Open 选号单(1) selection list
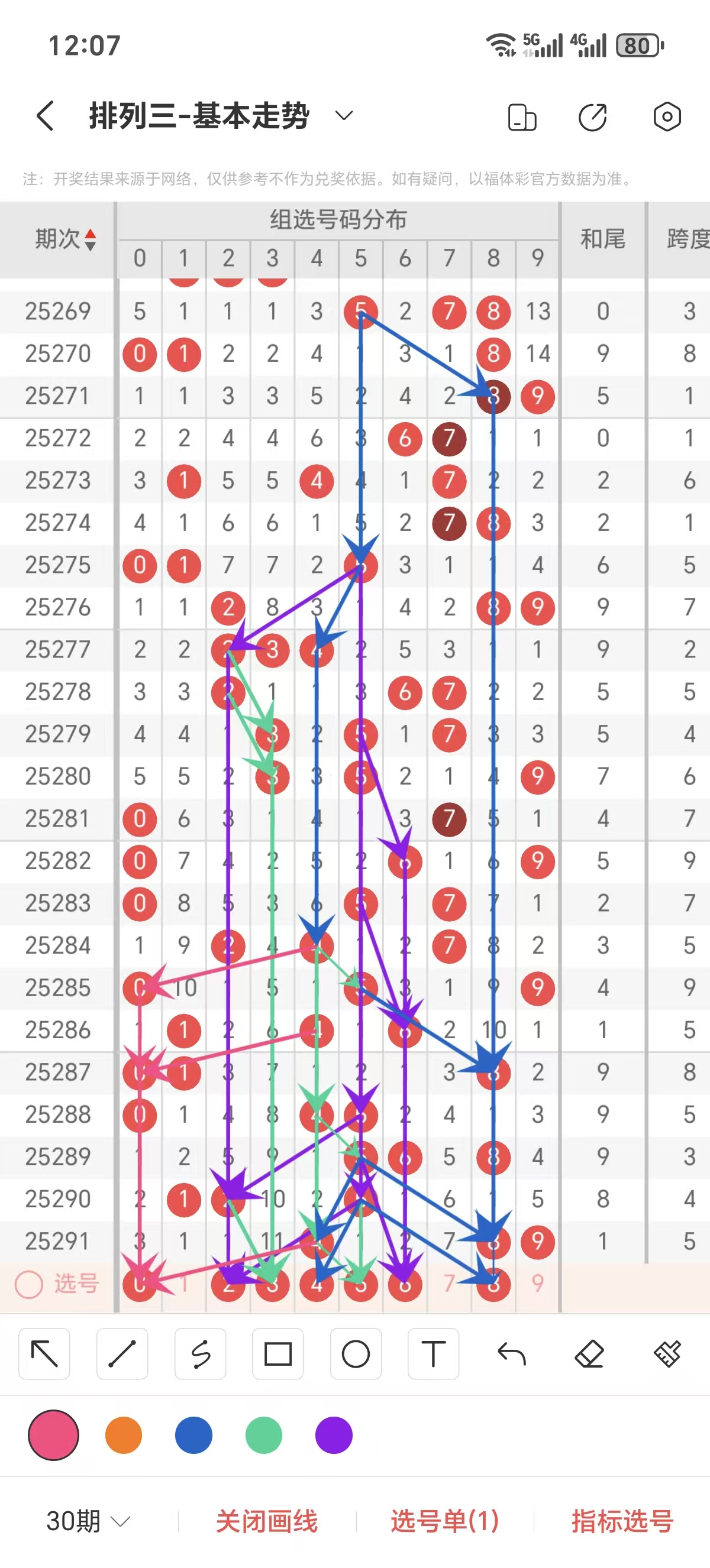710x1568 pixels. 444,1522
